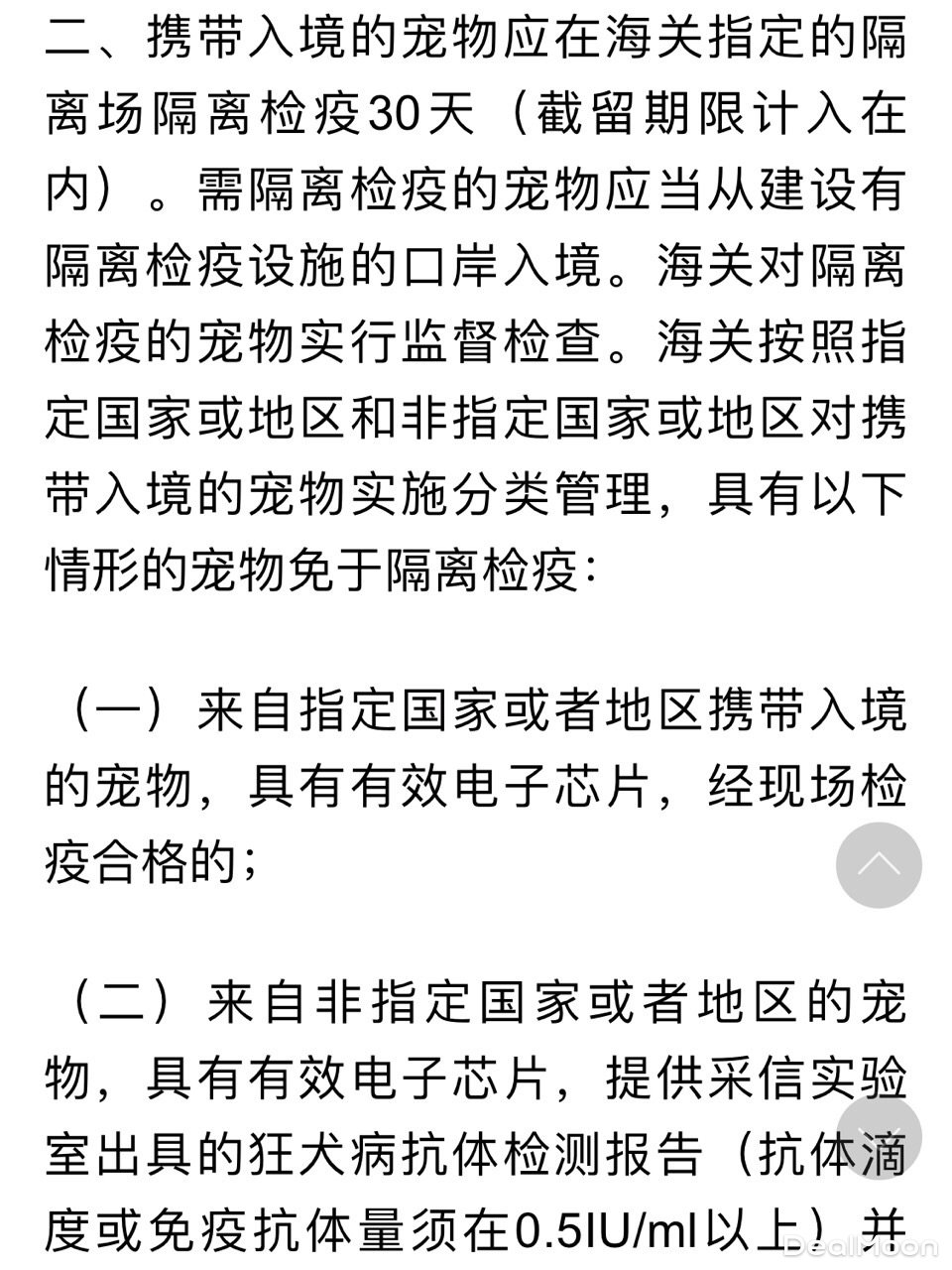The height and width of the screenshot is (1270, 952).
Task: Tap the up-arrow jump-to-top button
Action: click(879, 865)
